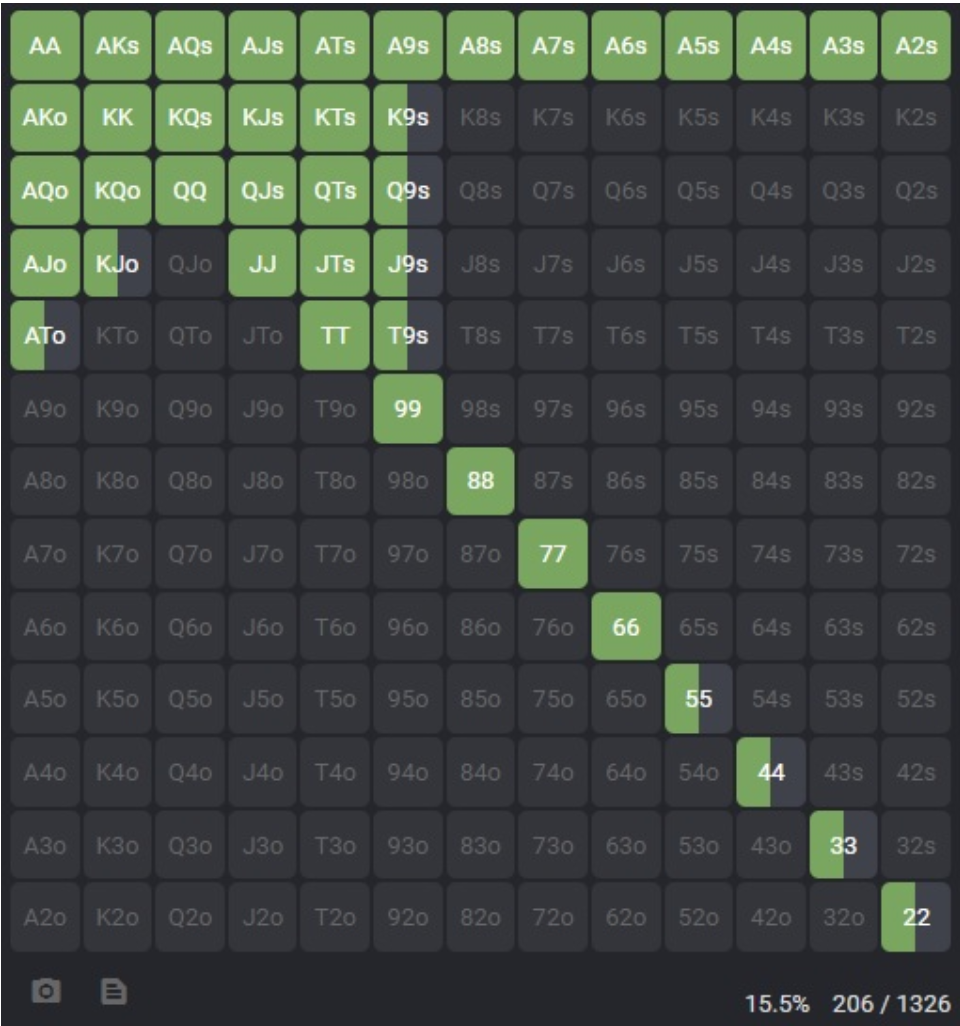This screenshot has height=1026, width=960.
Task: Take a screenshot with the camera icon
Action: click(46, 991)
